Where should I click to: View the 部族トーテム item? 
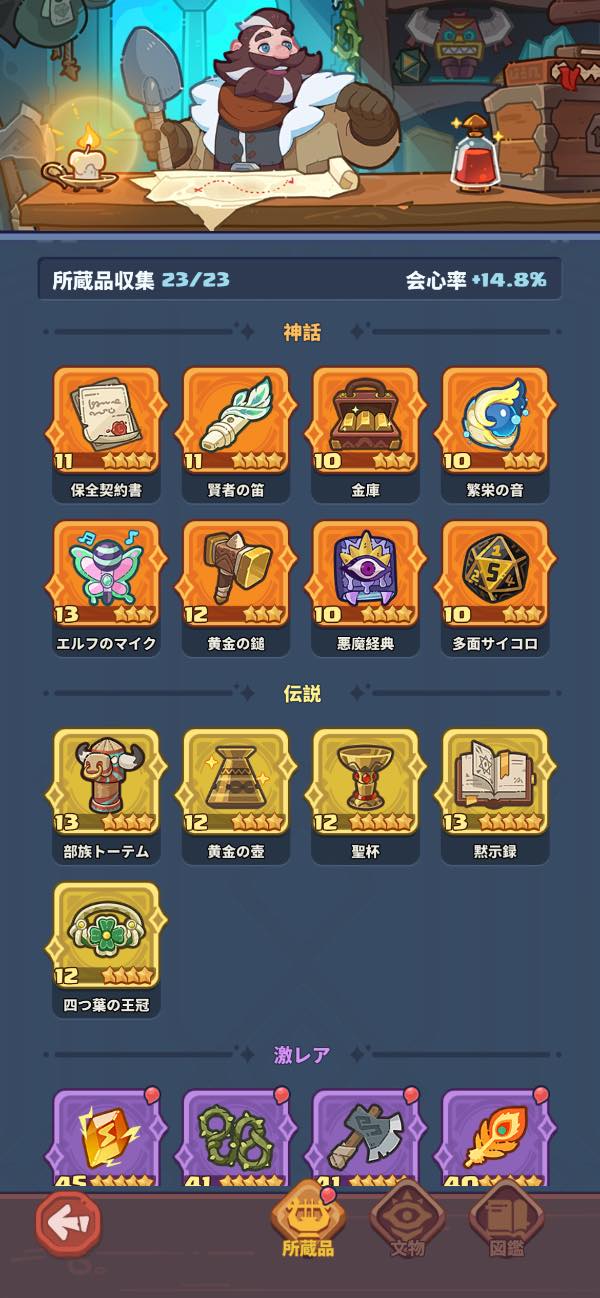click(105, 783)
